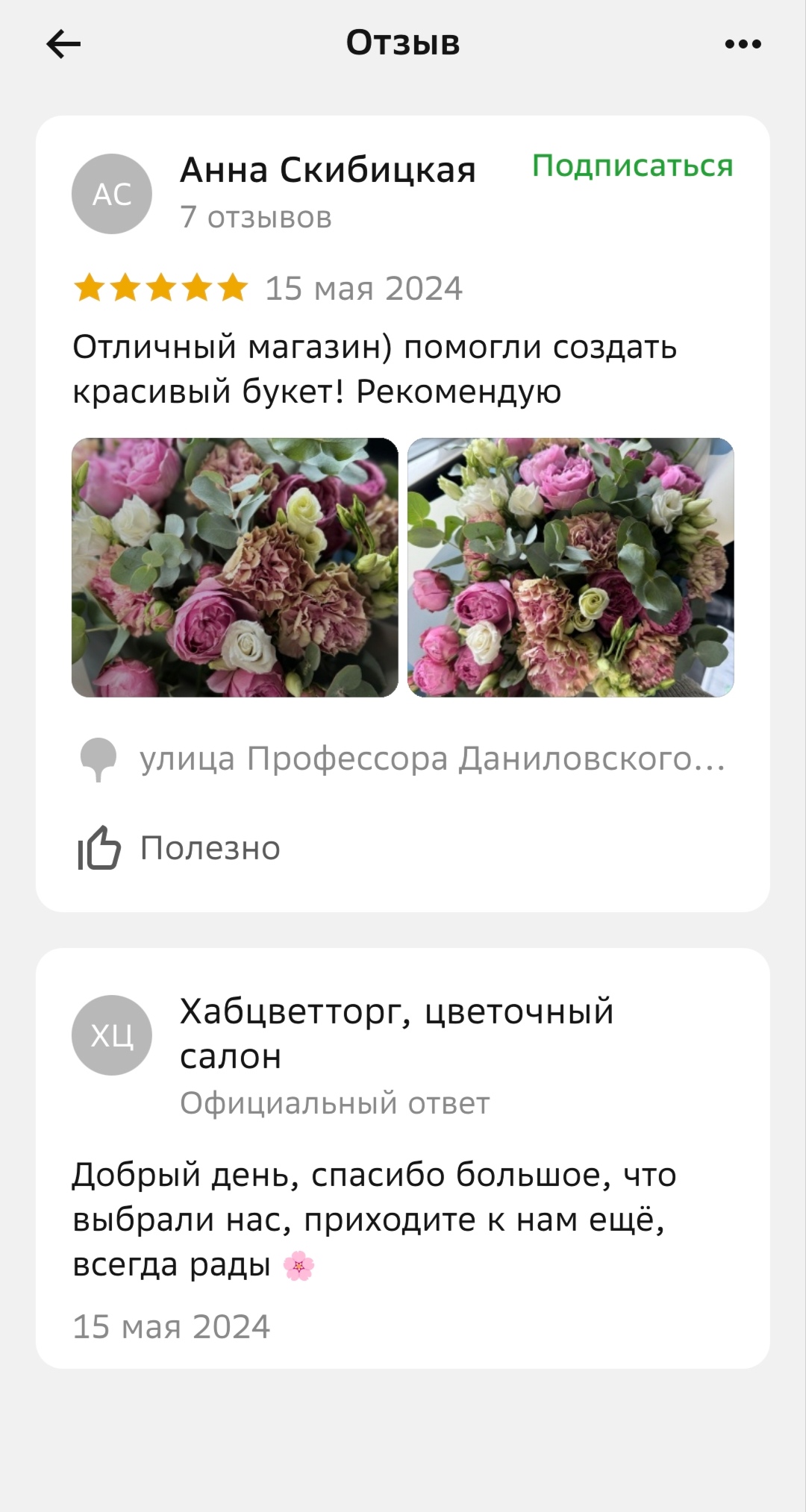View the first bouquet photo
Image resolution: width=806 pixels, height=1512 pixels.
tap(235, 568)
